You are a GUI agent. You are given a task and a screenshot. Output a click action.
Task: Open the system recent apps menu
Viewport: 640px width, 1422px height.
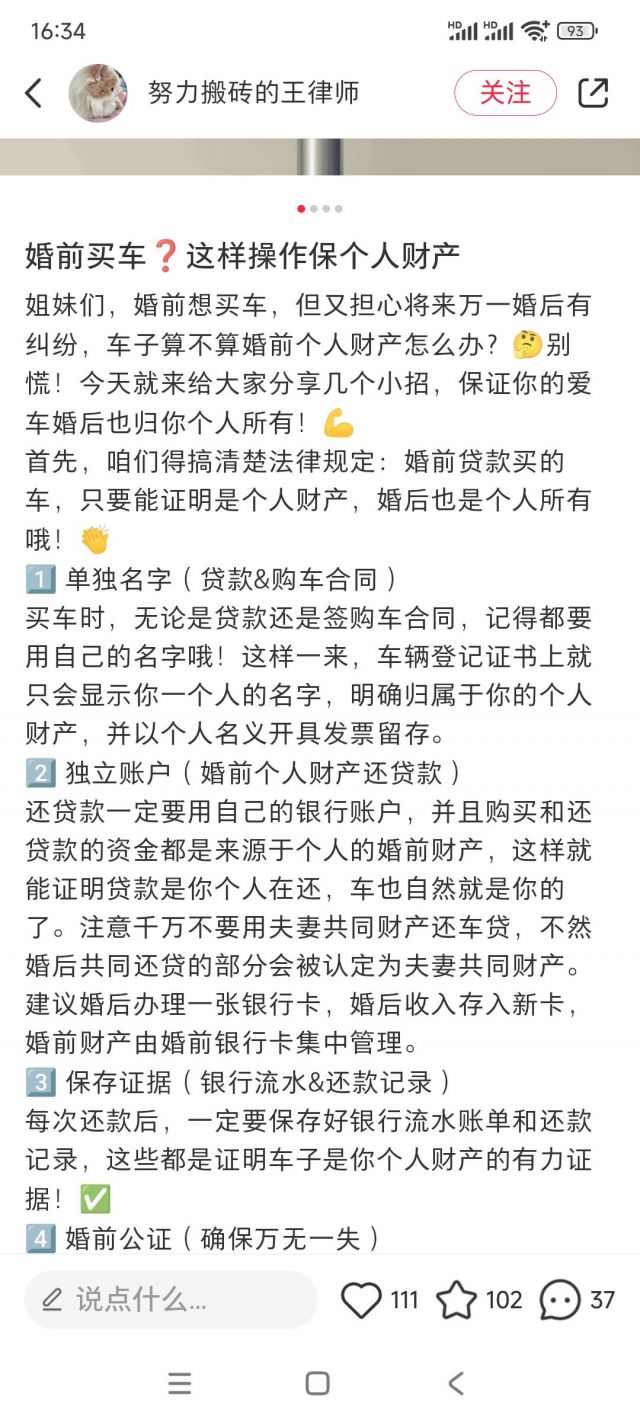180,1383
